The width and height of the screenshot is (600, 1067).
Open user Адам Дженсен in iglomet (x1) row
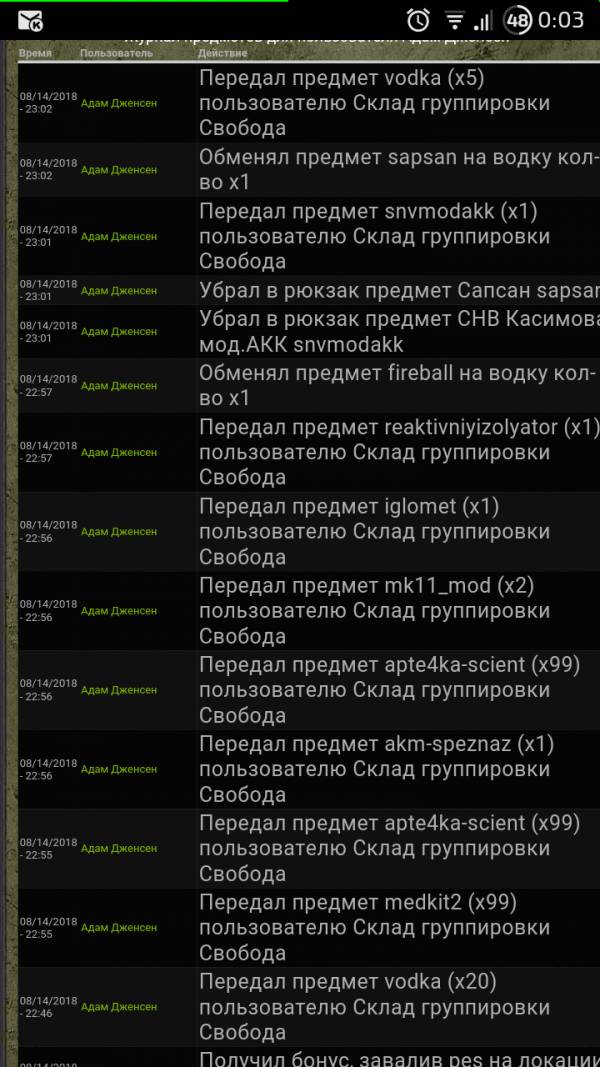(x=118, y=531)
